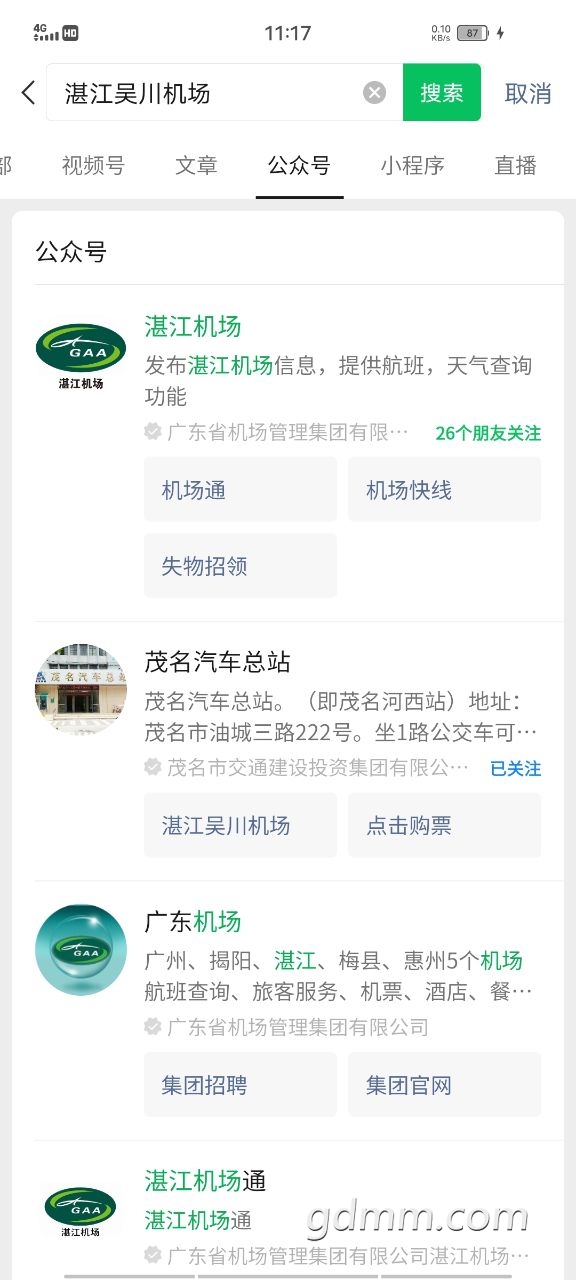
Task: Tap the 点击购票 button
Action: (x=444, y=825)
